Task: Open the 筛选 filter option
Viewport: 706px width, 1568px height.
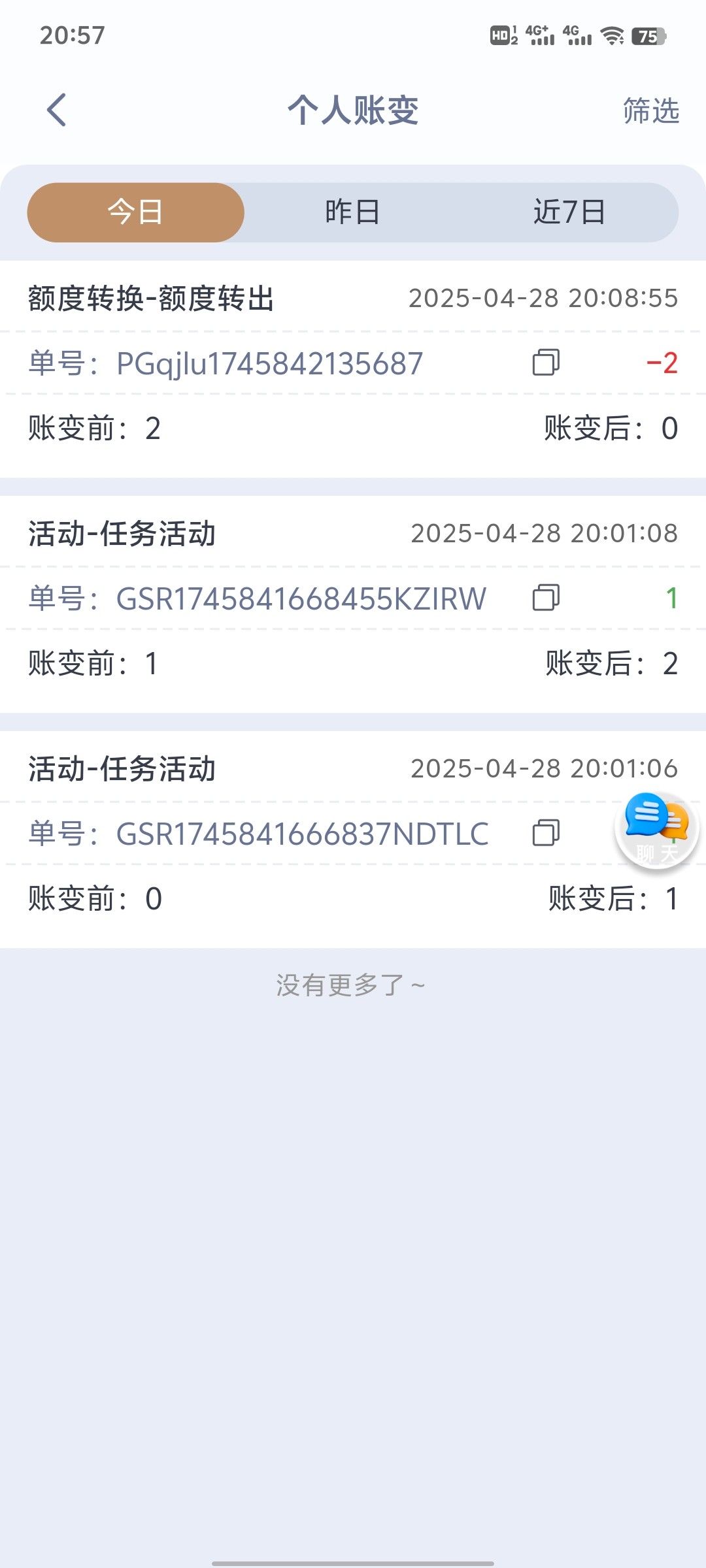Action: [x=650, y=110]
